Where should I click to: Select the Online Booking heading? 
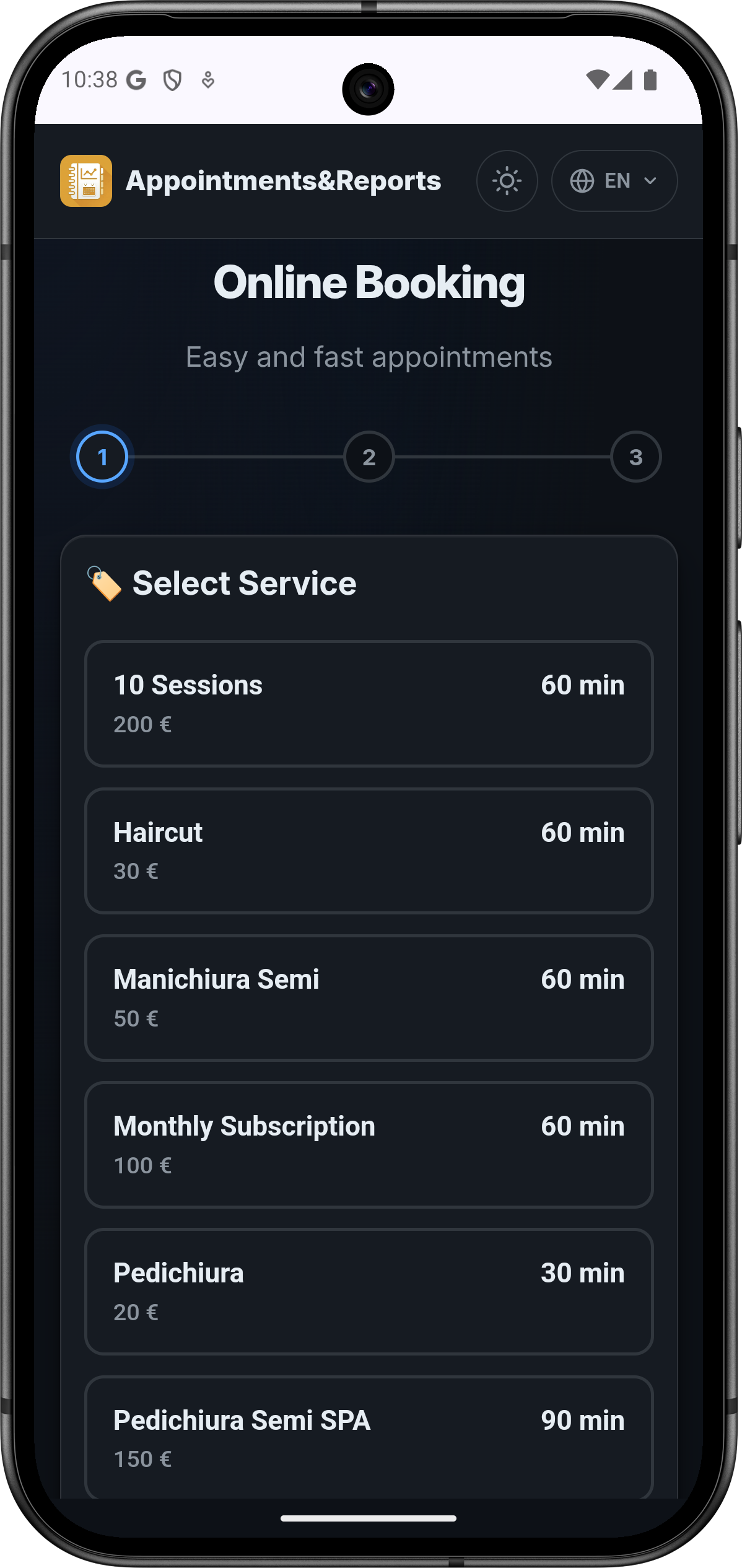pyautogui.click(x=369, y=283)
